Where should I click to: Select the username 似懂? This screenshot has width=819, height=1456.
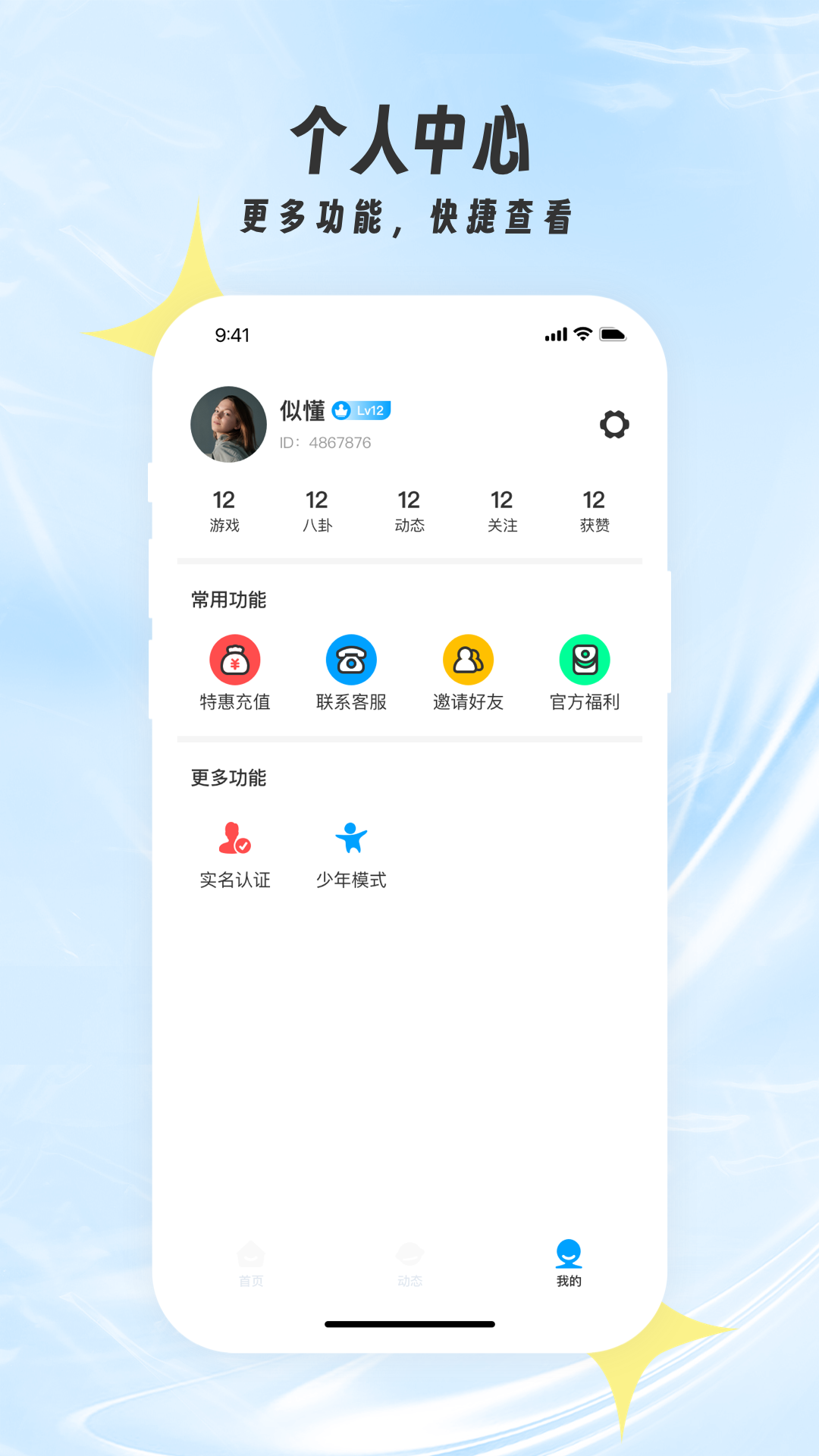coord(303,410)
